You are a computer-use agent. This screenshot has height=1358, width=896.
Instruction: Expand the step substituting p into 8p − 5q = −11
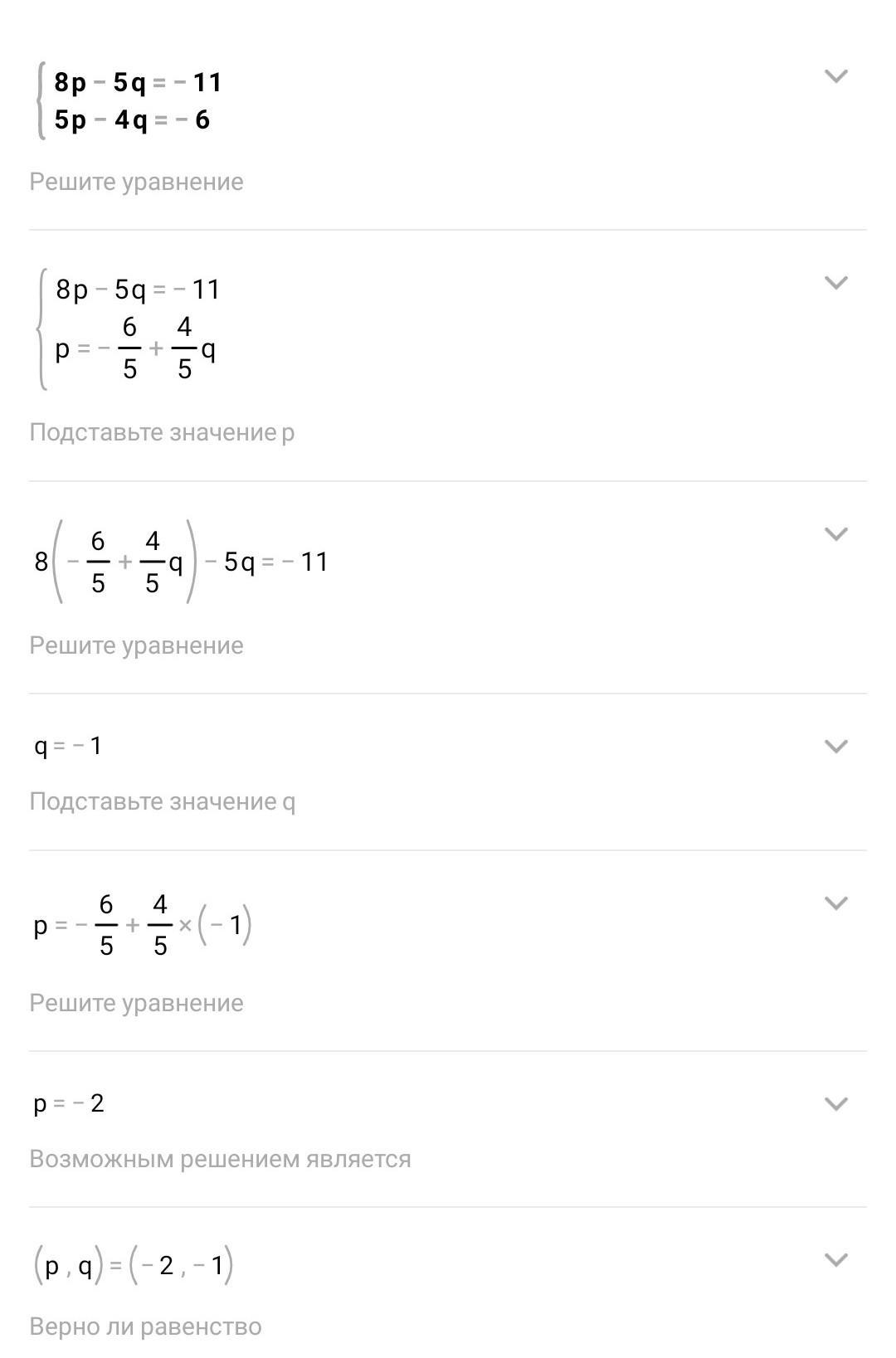click(x=835, y=534)
